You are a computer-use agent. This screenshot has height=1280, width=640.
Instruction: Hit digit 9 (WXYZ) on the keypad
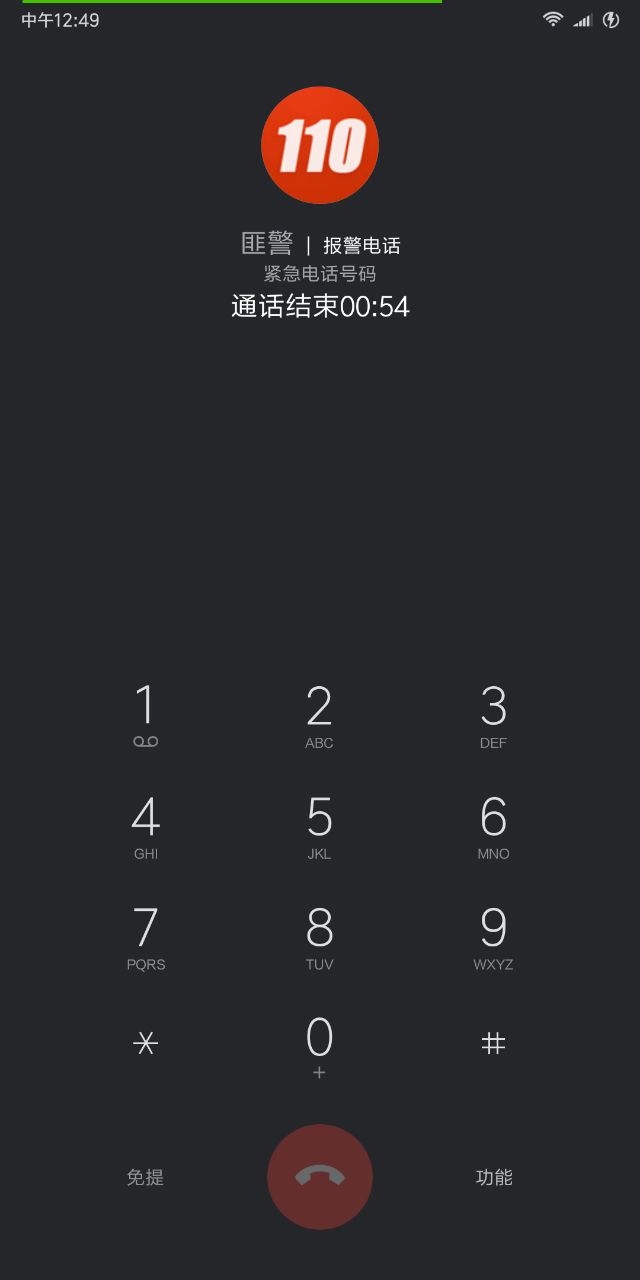[x=493, y=937]
